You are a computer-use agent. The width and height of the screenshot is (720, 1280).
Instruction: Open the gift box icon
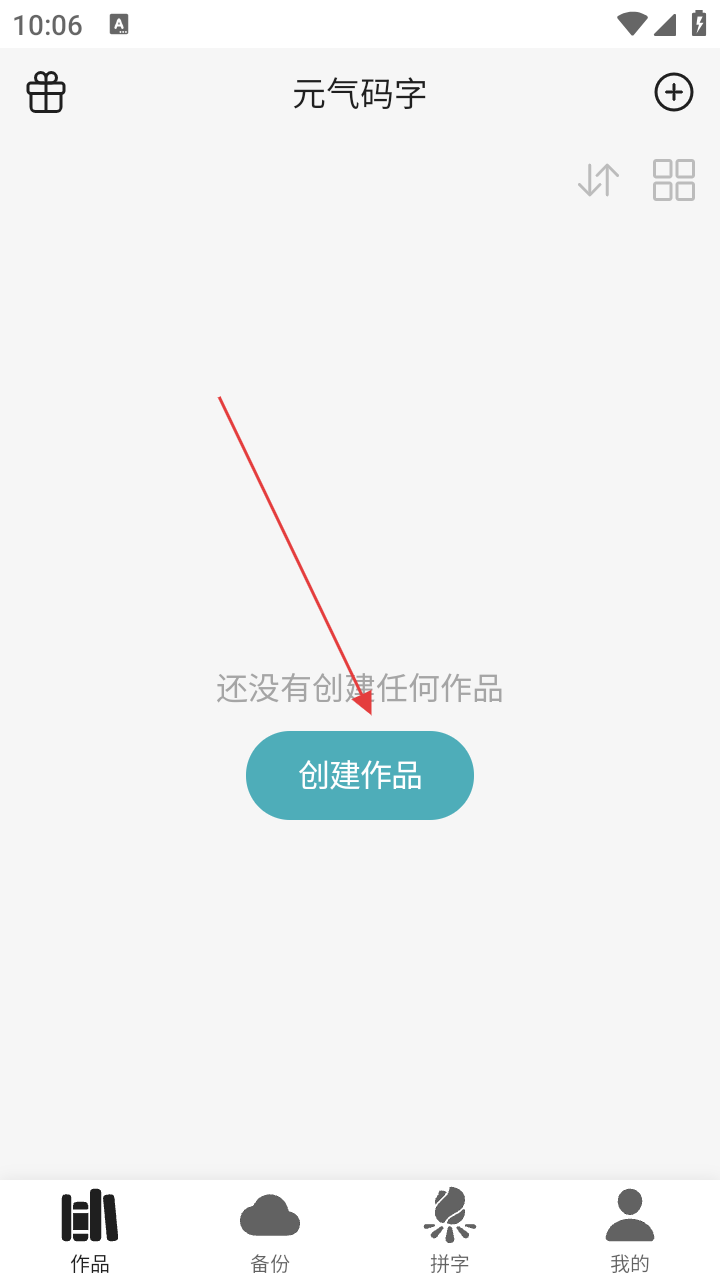coord(46,93)
